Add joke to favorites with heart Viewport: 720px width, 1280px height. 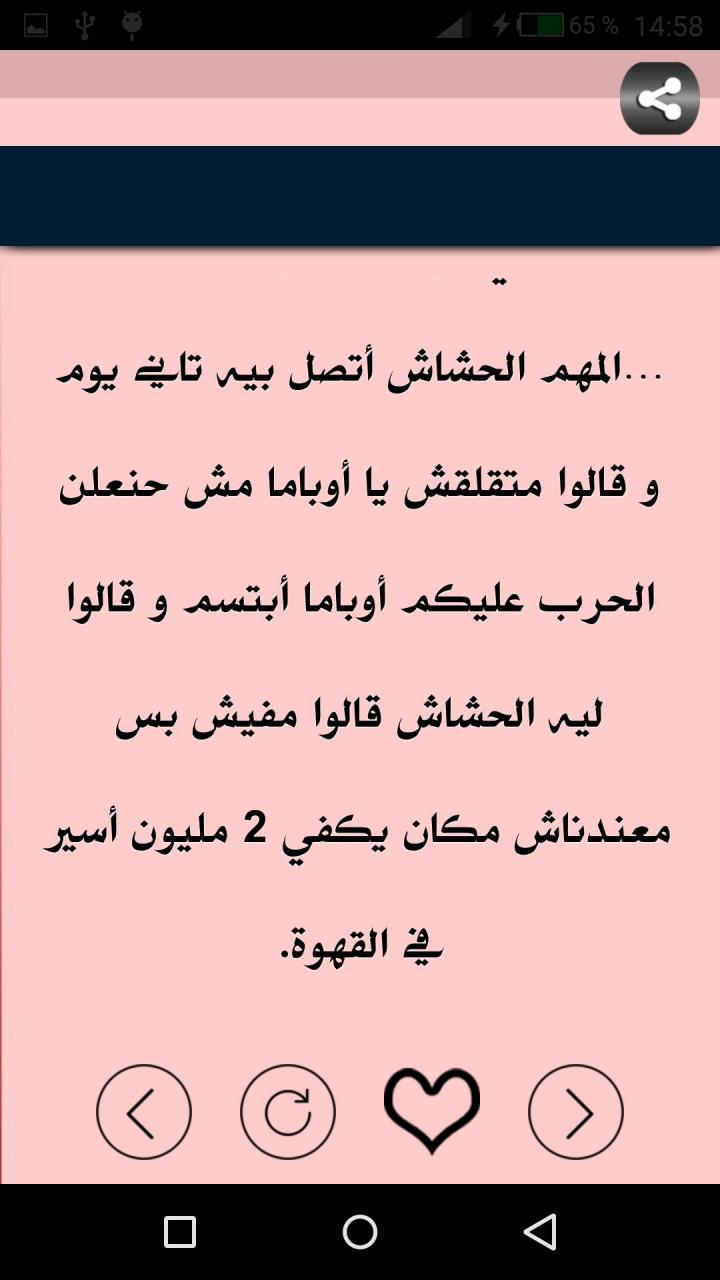pos(432,1111)
